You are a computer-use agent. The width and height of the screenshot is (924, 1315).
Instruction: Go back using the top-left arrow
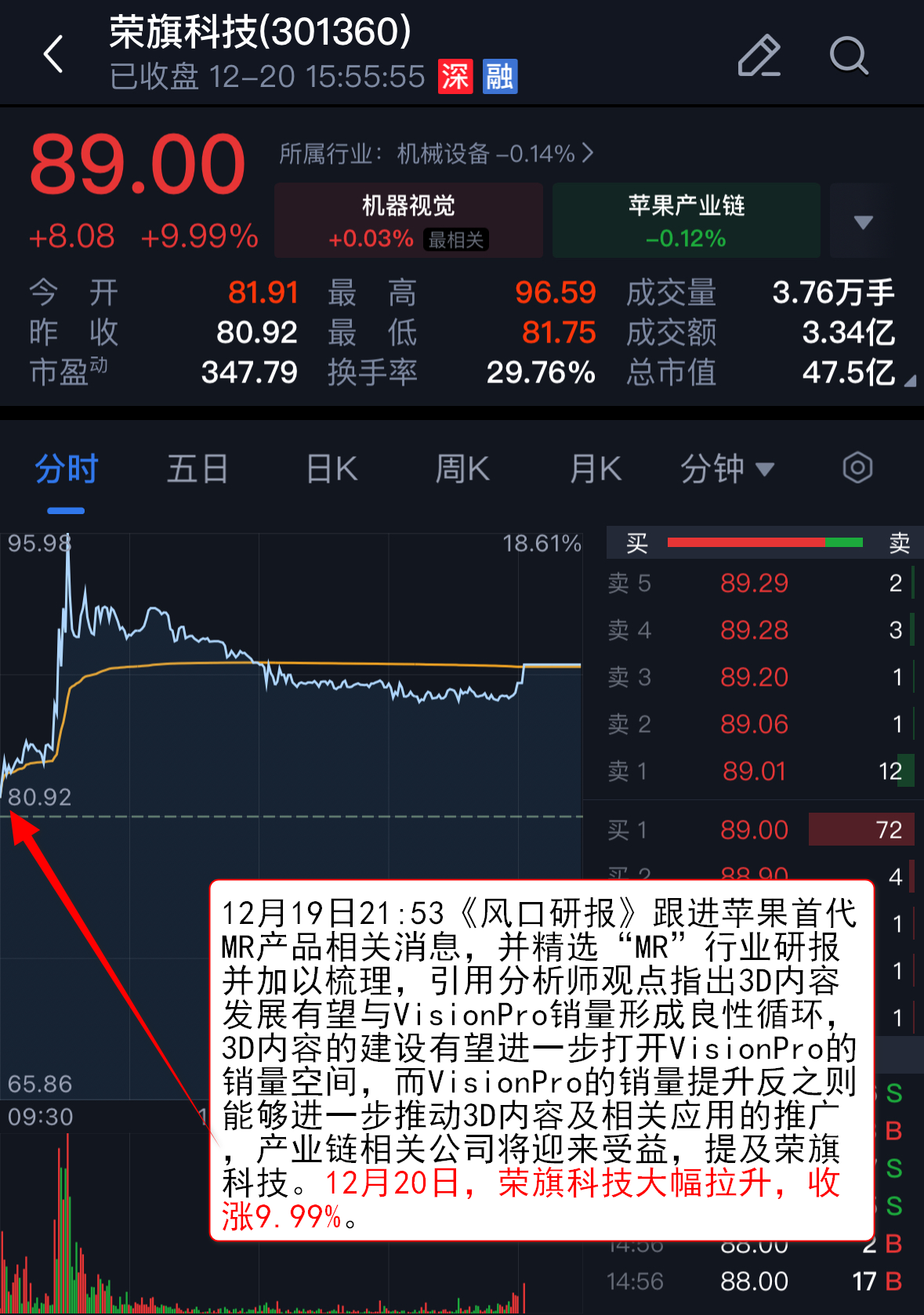(53, 55)
